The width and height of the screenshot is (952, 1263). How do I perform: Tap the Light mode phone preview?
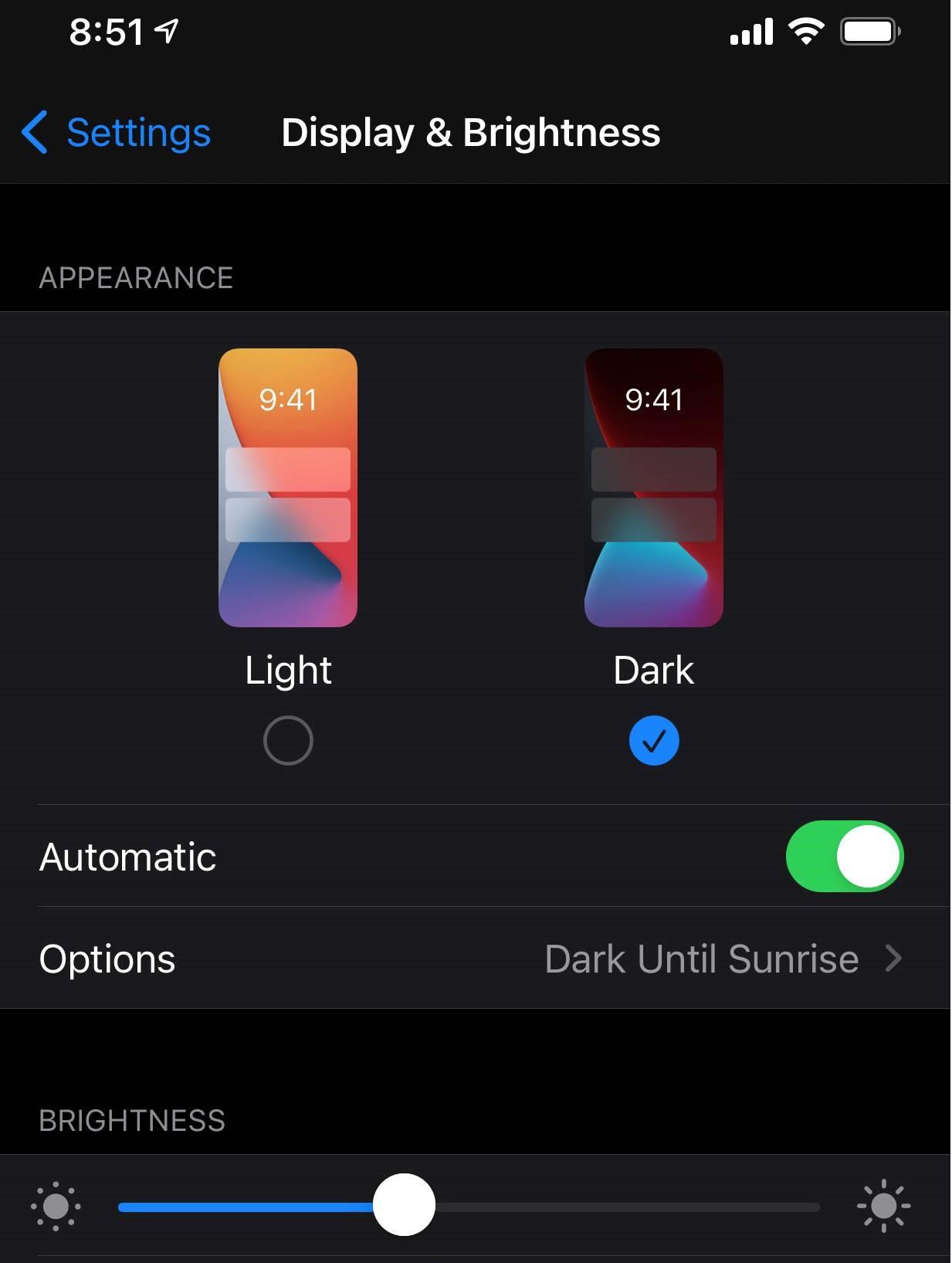(x=287, y=487)
